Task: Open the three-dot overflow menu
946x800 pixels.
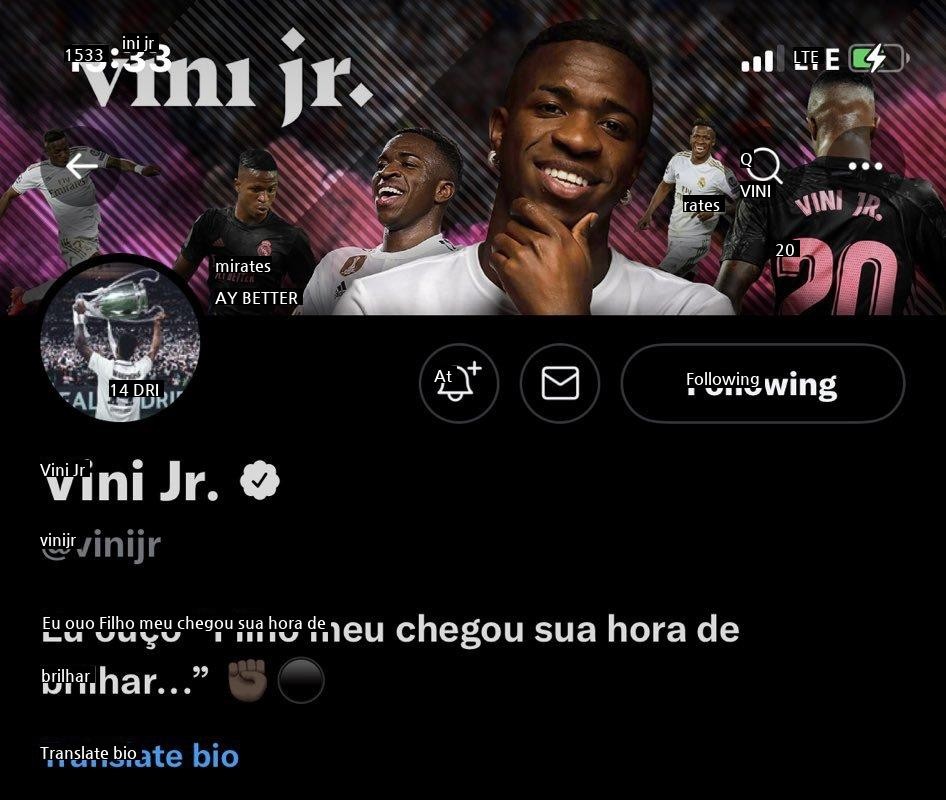Action: tap(865, 166)
